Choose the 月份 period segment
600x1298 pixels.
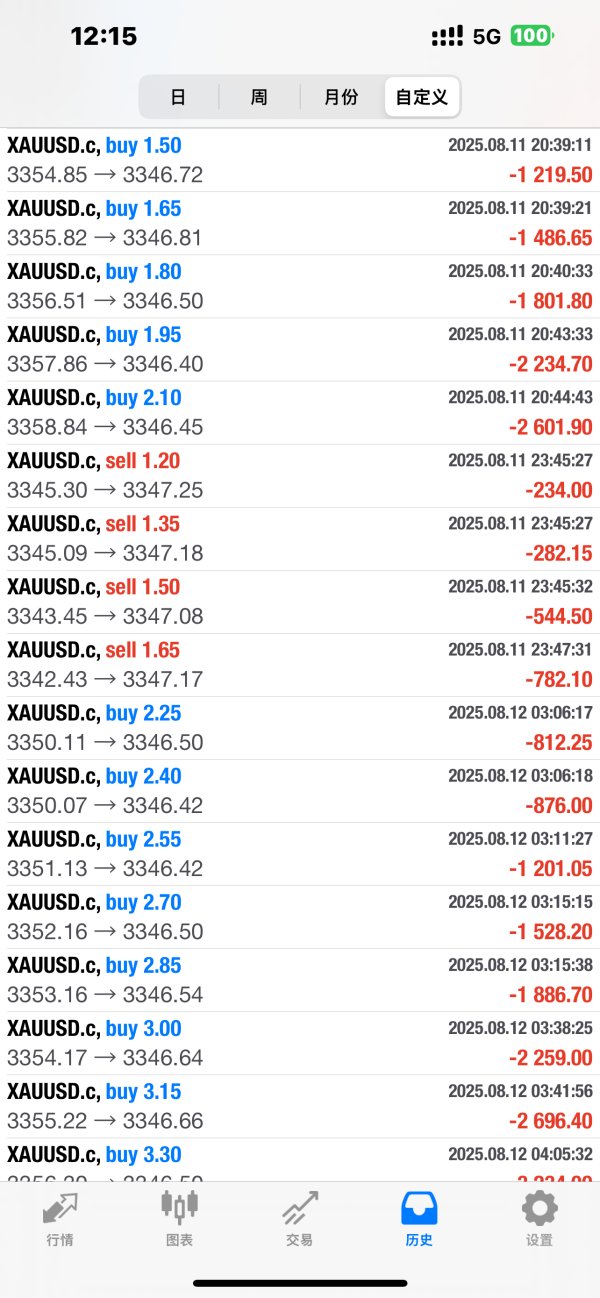(x=341, y=97)
